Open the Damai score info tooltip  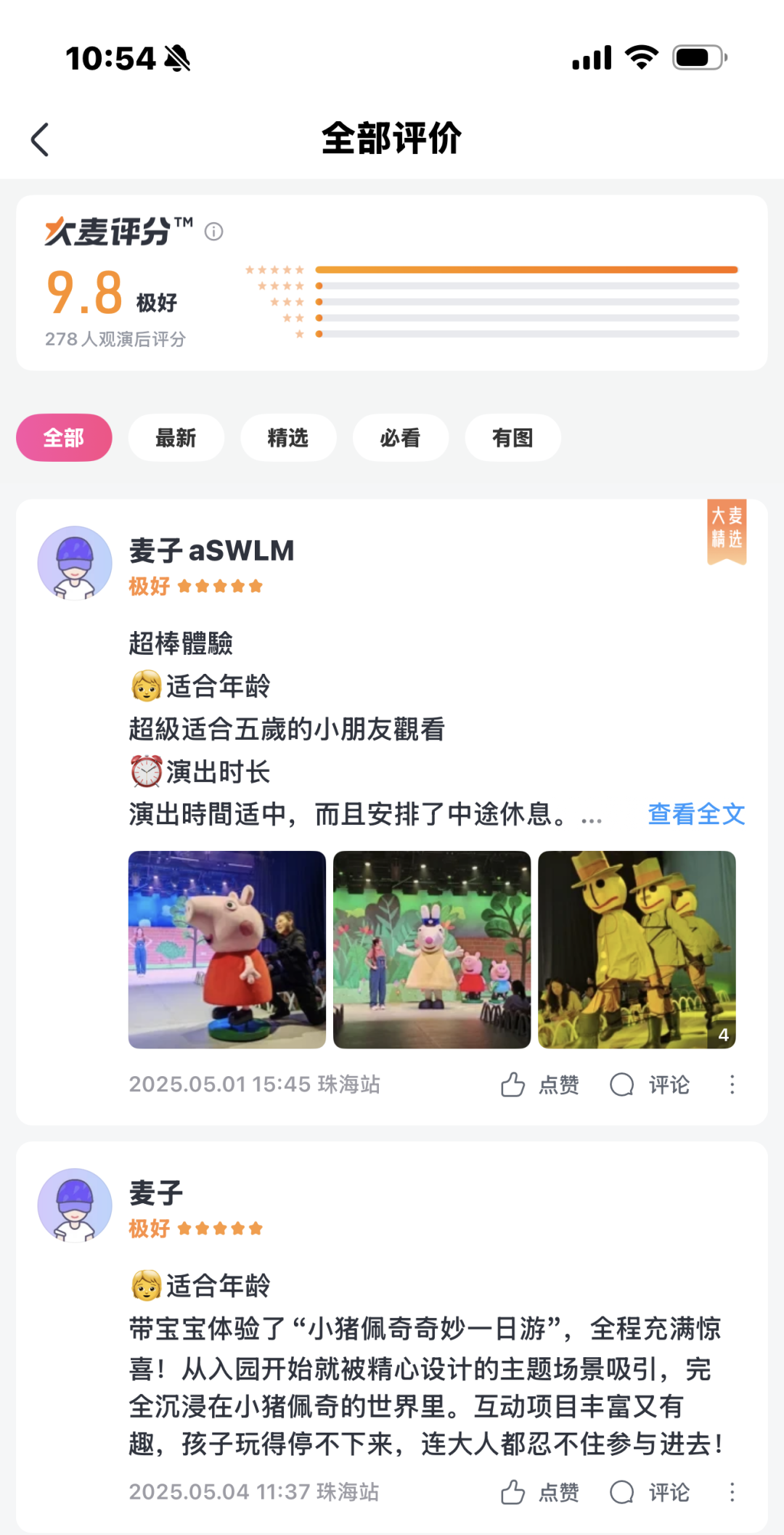click(214, 231)
